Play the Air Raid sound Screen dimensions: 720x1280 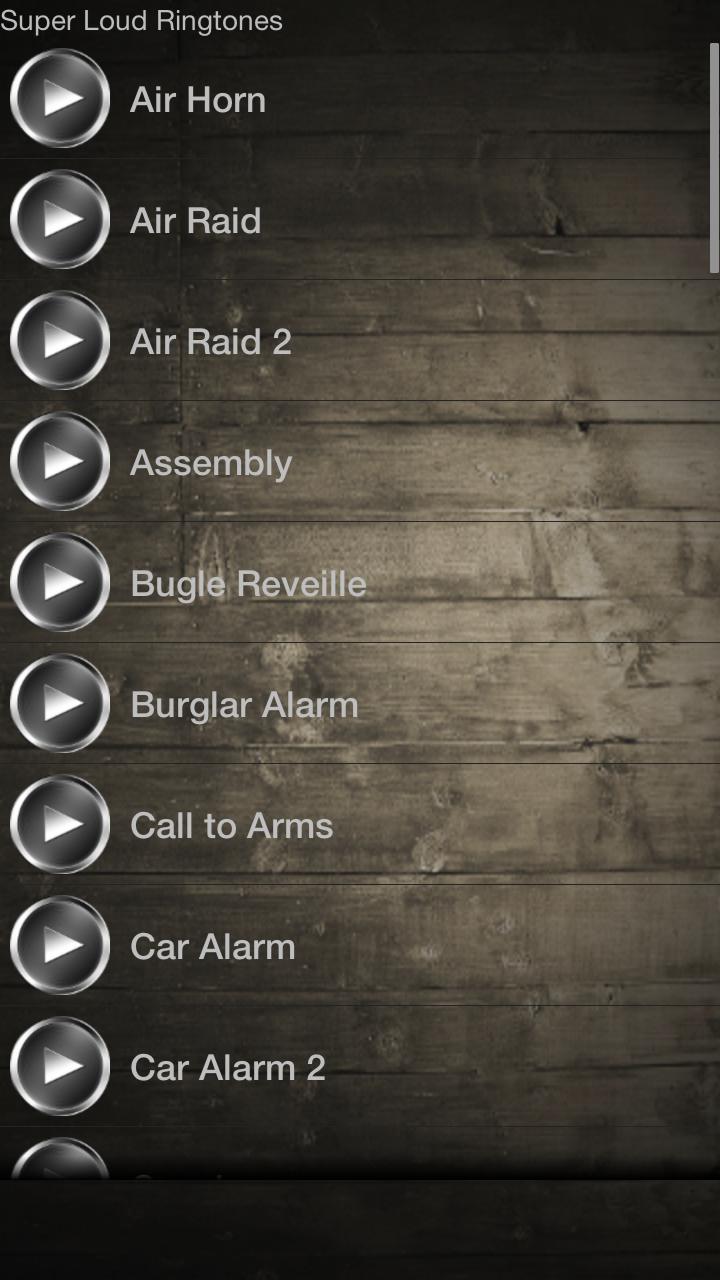(x=60, y=220)
